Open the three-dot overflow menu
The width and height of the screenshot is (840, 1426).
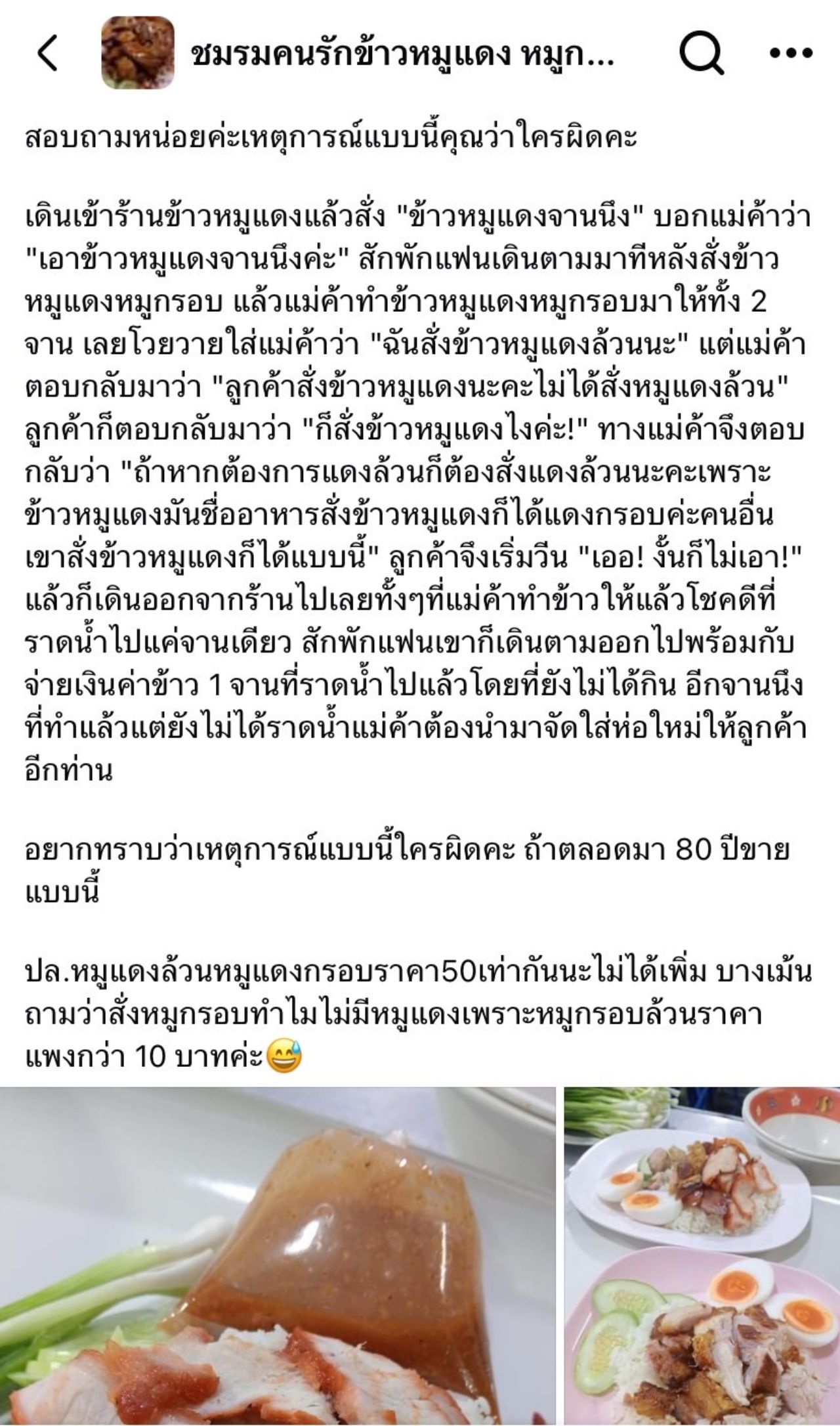coord(791,54)
